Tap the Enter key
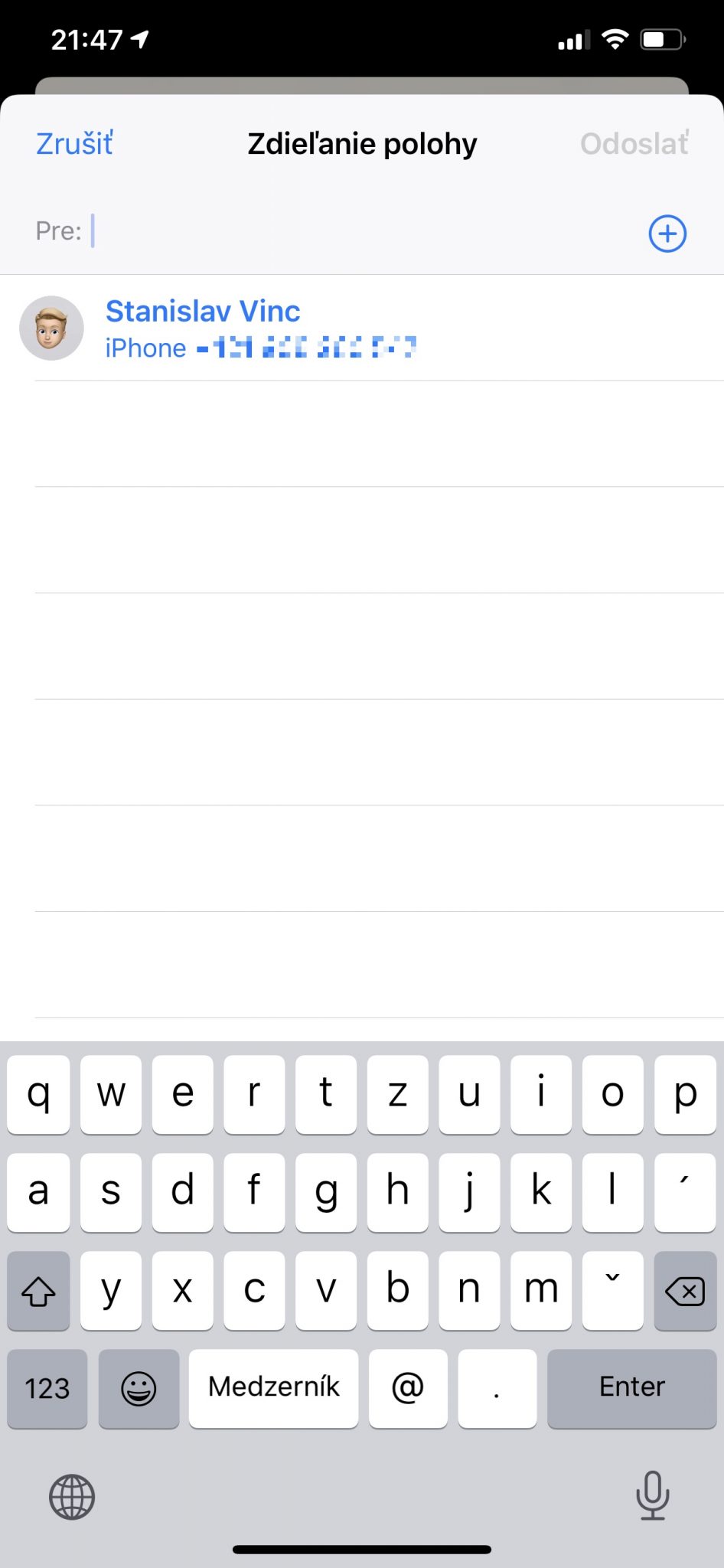724x1568 pixels. pos(632,1388)
